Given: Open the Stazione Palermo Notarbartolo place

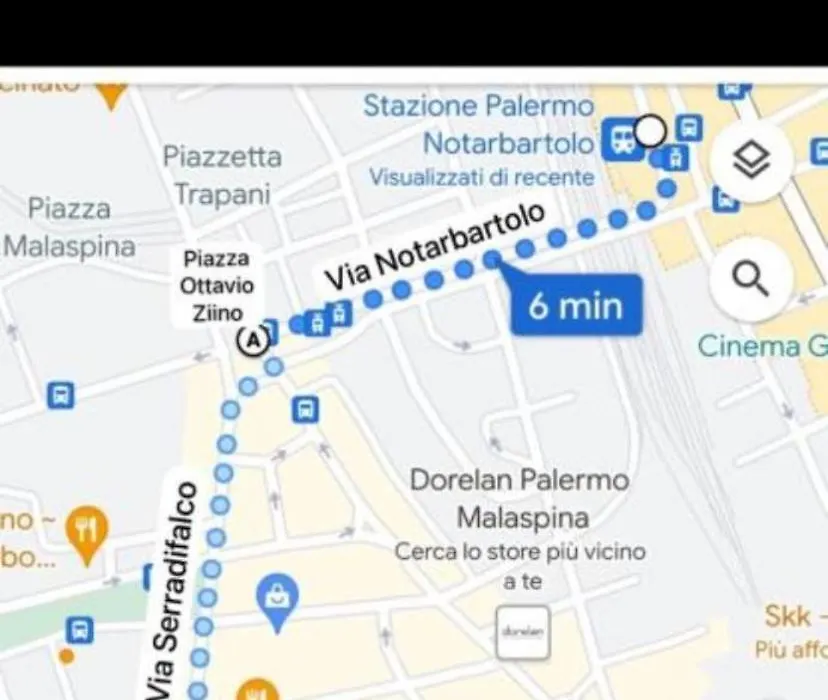Looking at the screenshot, I should coord(478,124).
